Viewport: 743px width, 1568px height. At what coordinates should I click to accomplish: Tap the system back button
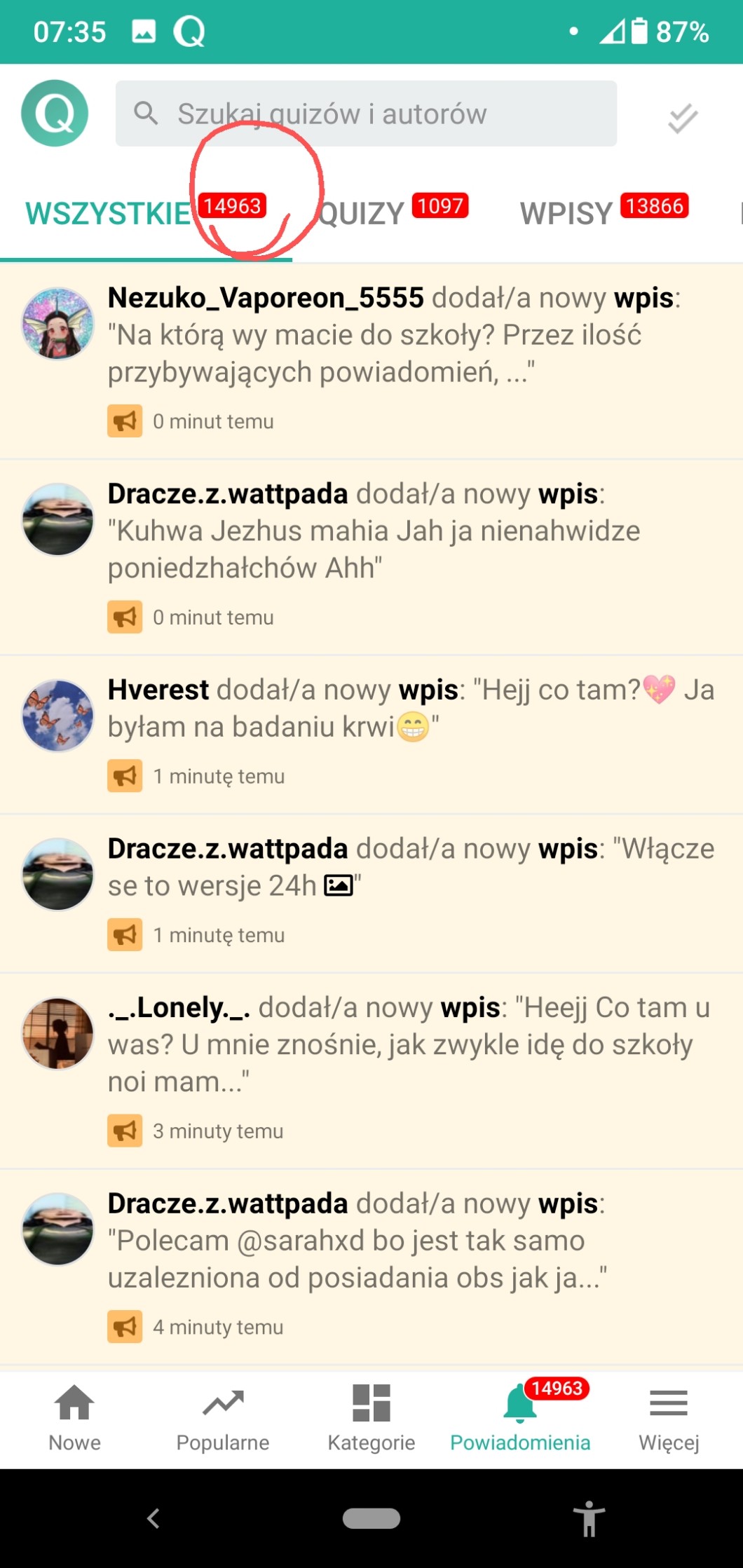(x=154, y=1518)
